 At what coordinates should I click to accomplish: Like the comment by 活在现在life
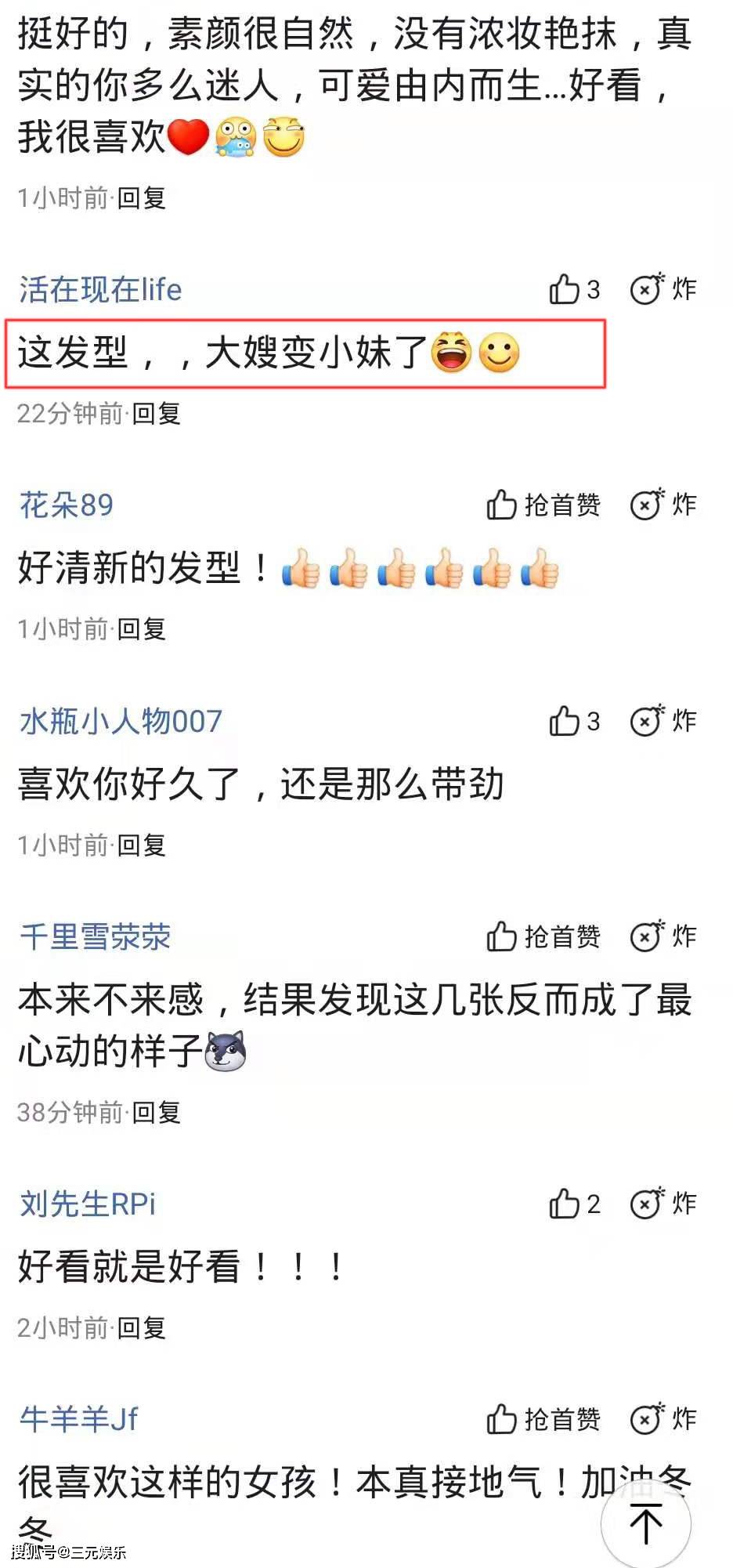pyautogui.click(x=574, y=290)
